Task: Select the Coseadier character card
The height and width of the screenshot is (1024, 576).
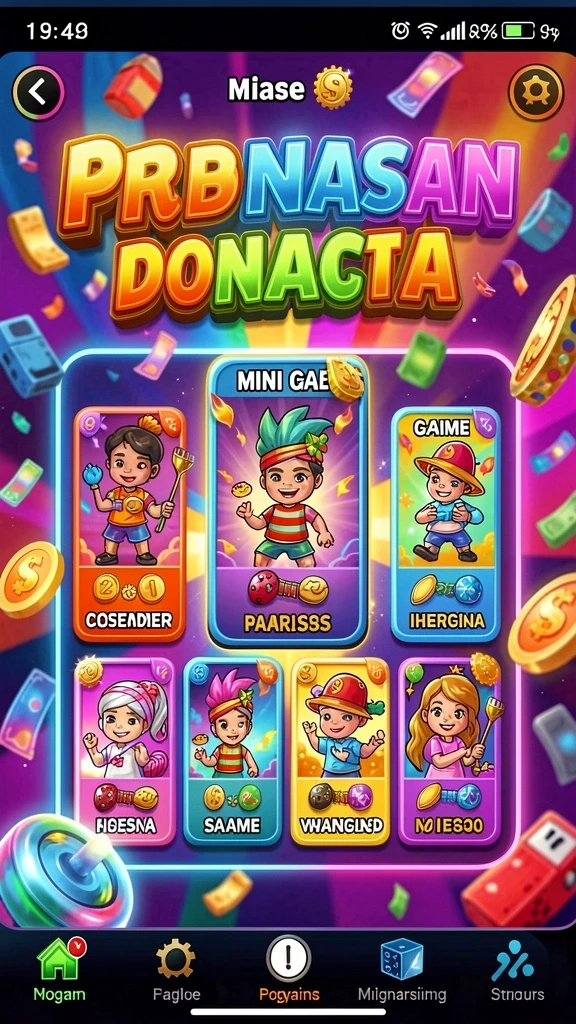Action: (129, 524)
